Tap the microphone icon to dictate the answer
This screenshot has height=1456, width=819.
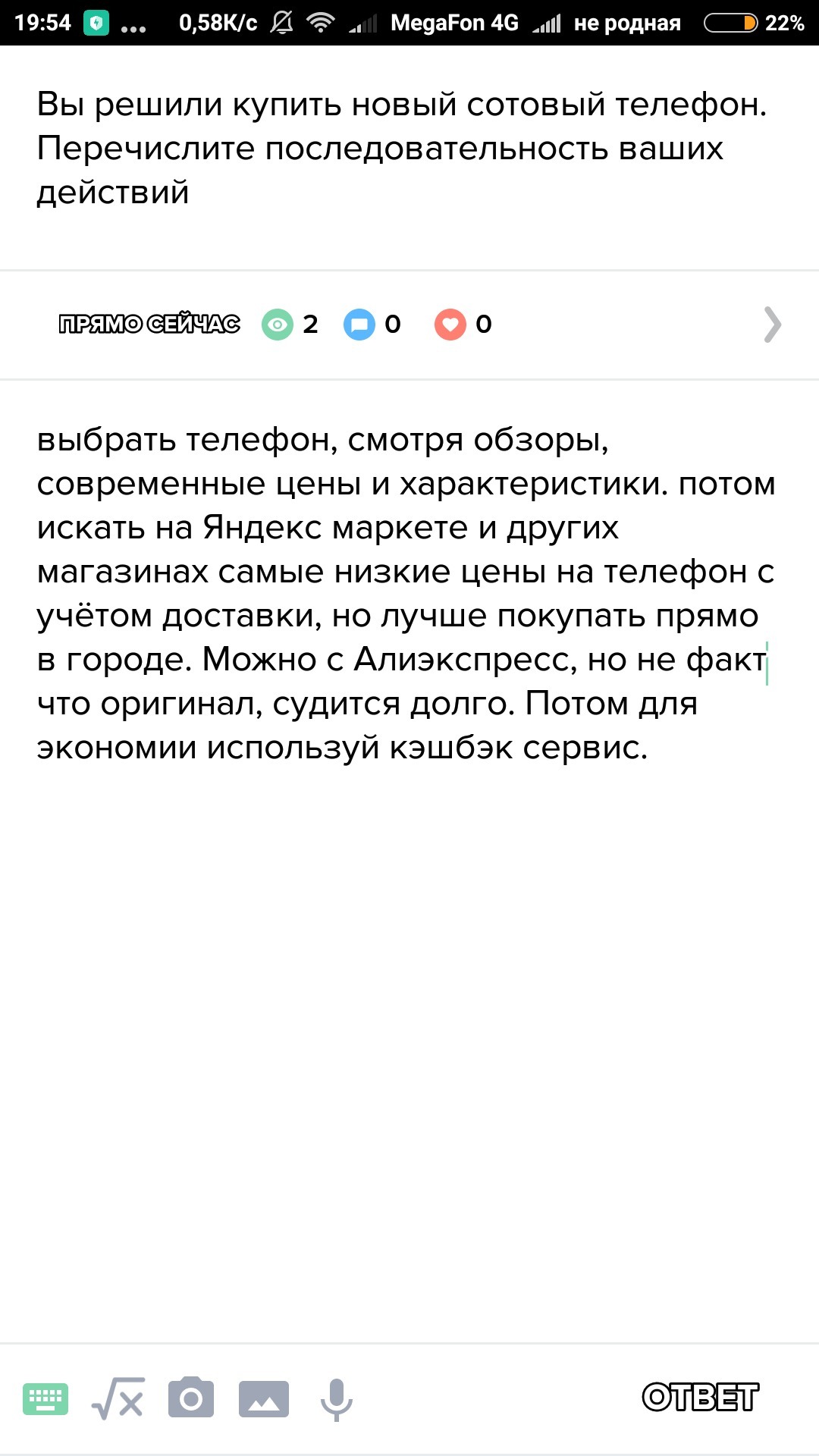(336, 1400)
